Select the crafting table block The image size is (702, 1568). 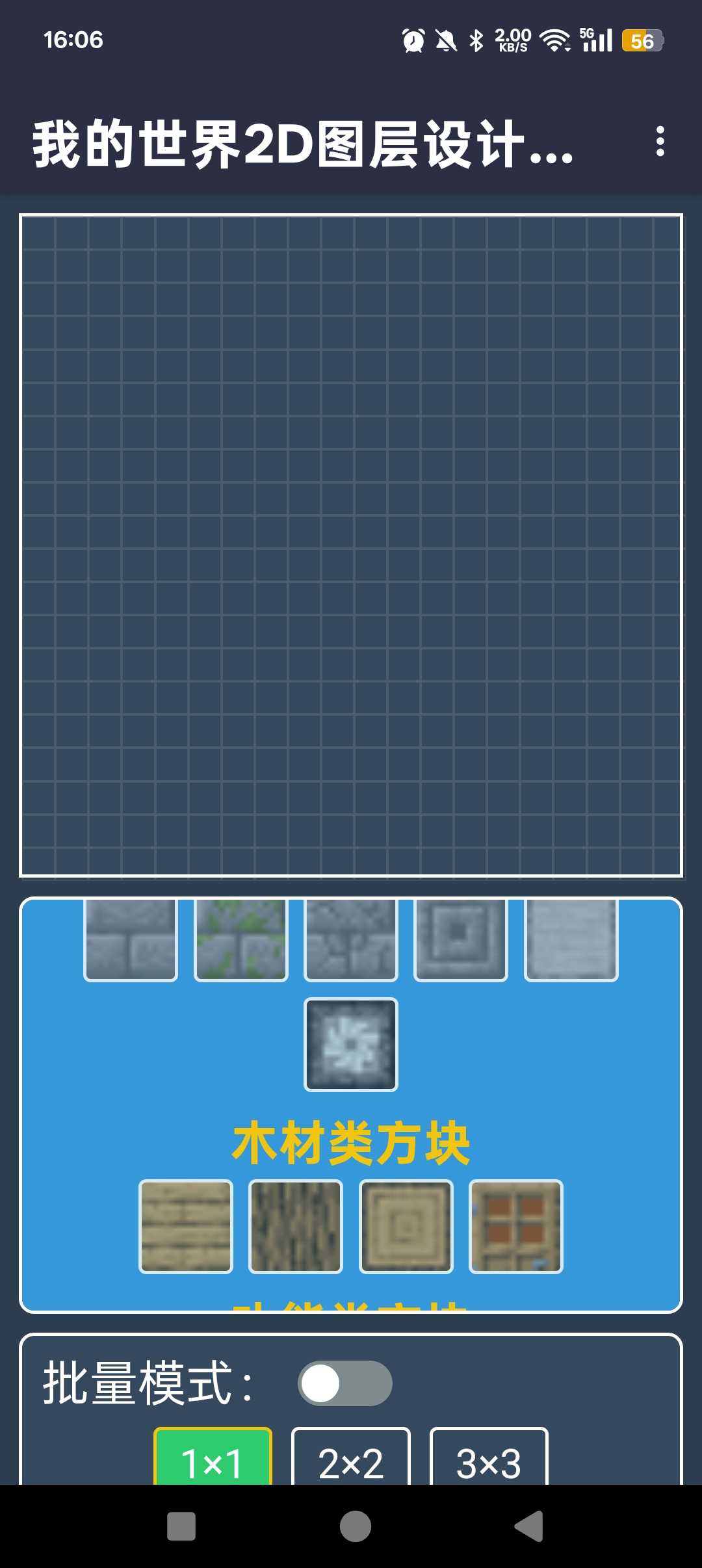pos(516,1226)
